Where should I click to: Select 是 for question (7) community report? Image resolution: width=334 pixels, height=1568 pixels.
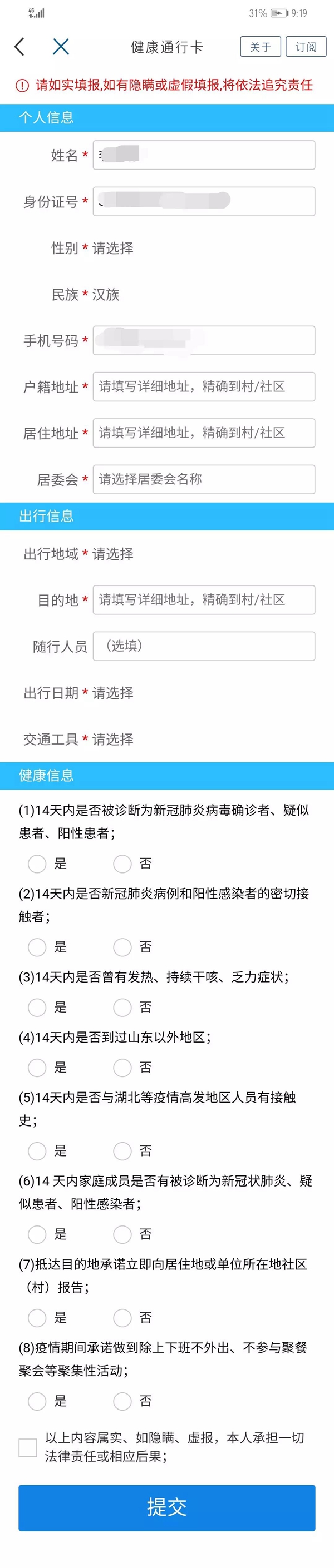coord(37,1318)
